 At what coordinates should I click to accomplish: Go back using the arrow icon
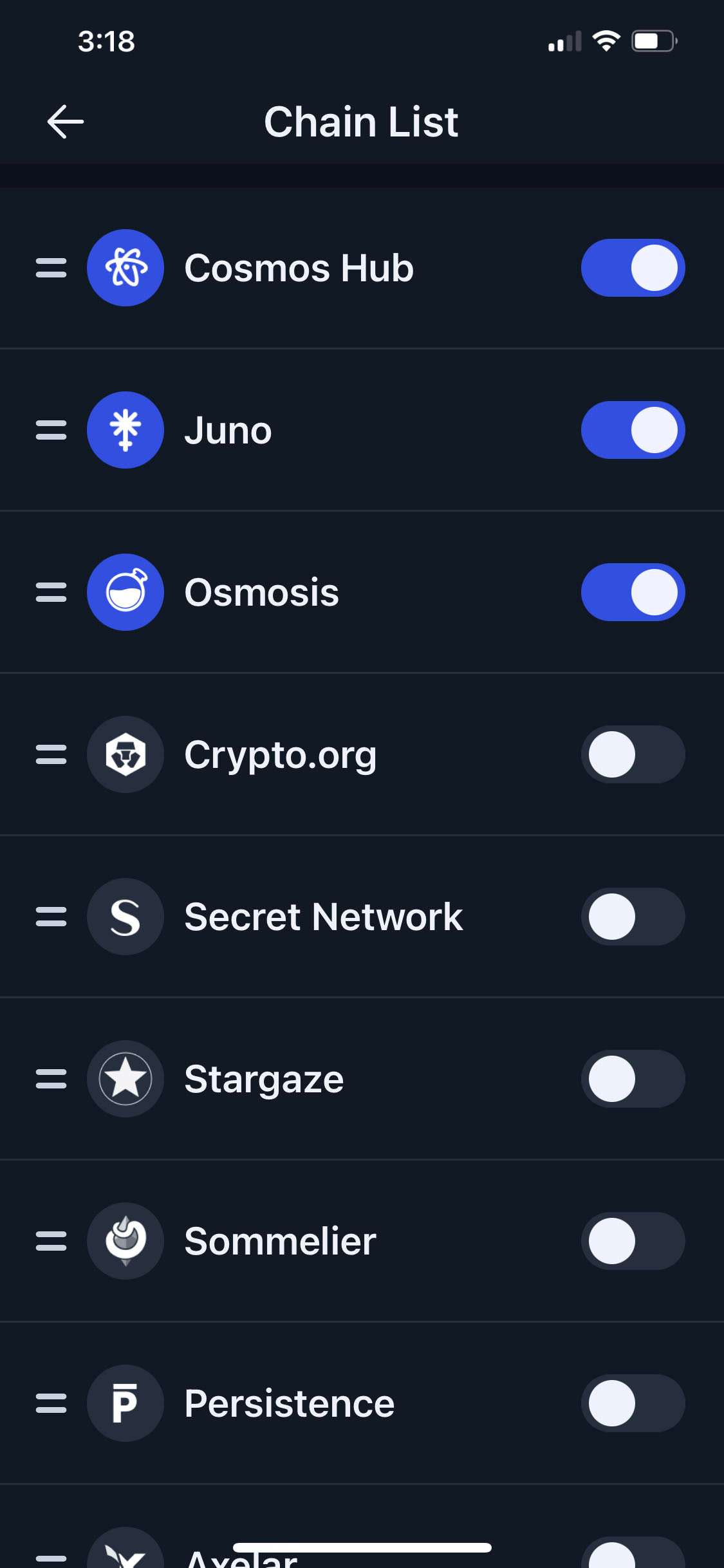65,121
